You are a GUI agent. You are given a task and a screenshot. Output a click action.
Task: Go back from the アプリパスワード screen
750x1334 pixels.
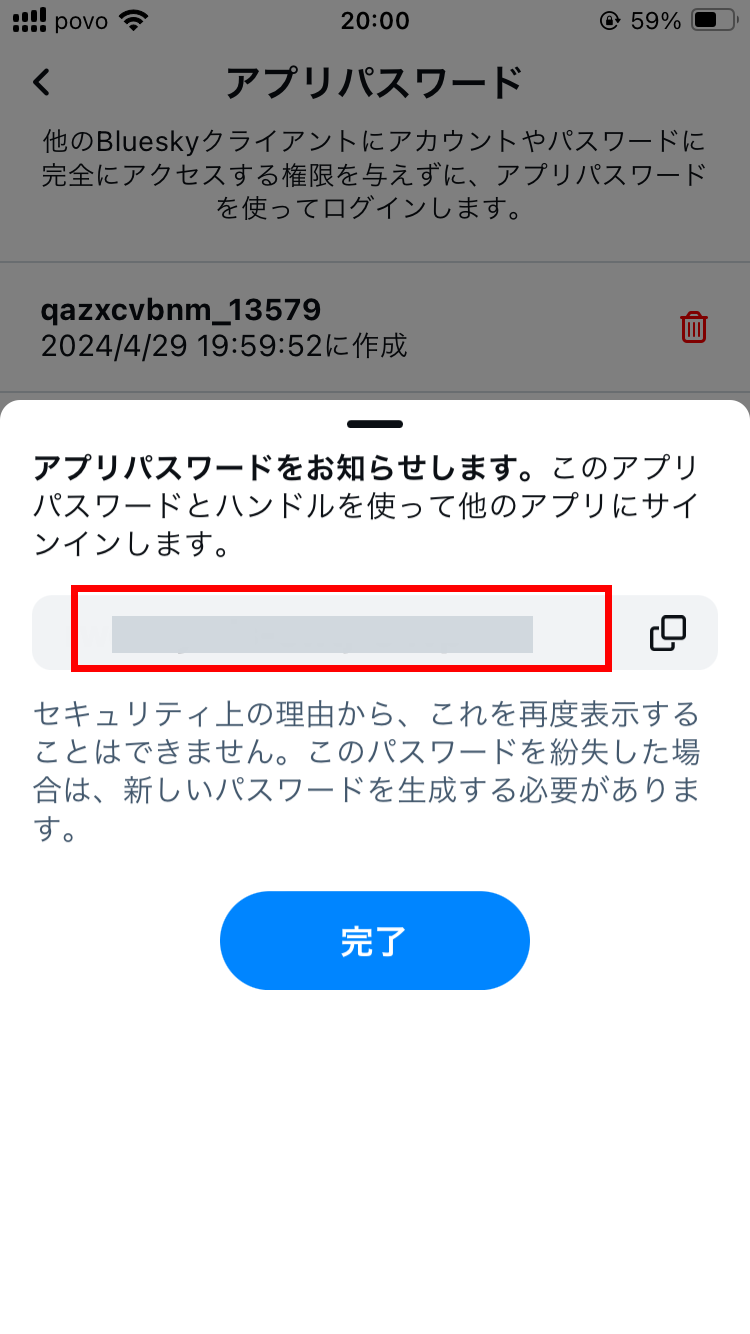tap(41, 82)
